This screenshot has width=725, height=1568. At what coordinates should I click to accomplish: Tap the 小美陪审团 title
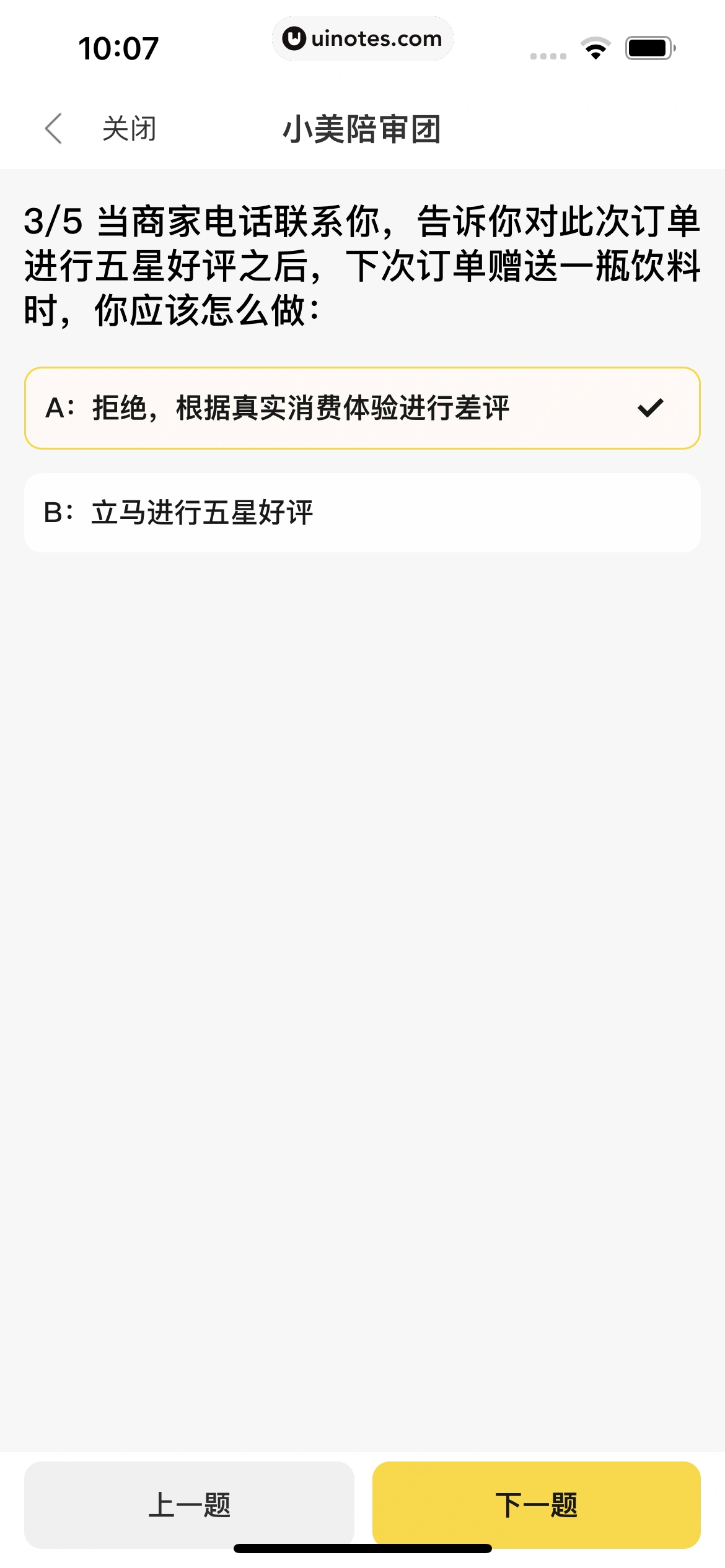(x=362, y=128)
